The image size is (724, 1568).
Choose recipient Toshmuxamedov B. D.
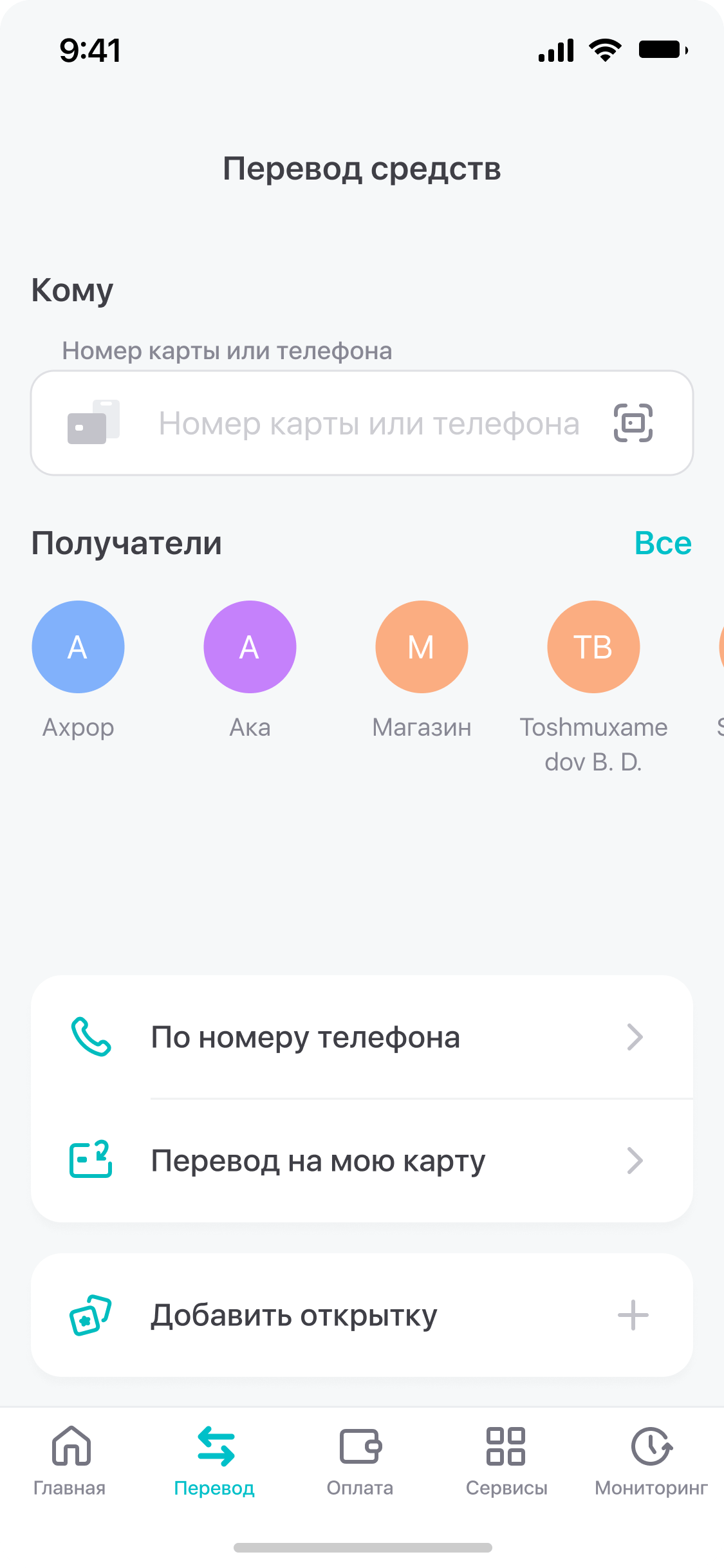(x=593, y=648)
